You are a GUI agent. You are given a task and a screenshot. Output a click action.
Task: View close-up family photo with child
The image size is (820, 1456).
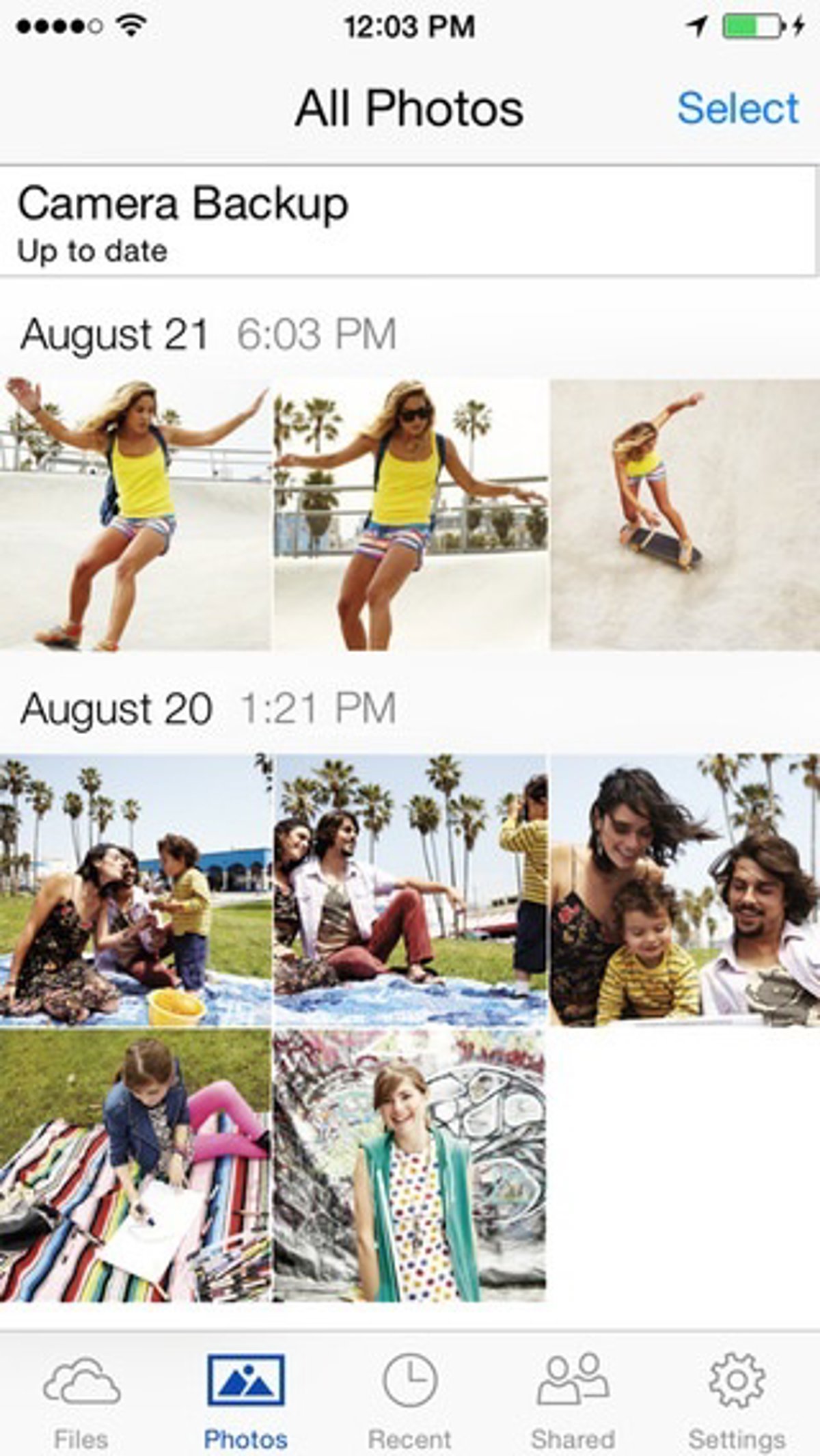685,890
